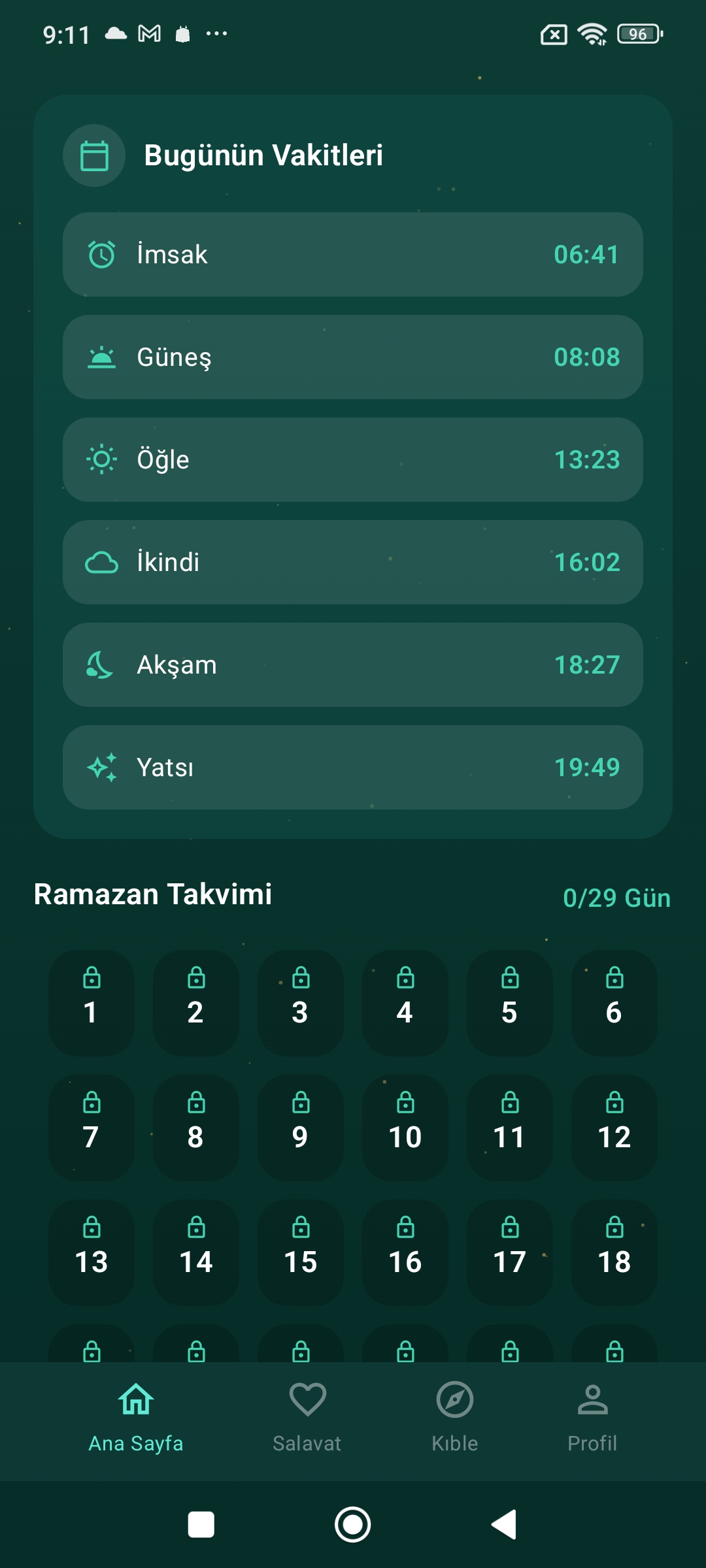This screenshot has height=1568, width=706.
Task: Tap the 0/29 Gün progress counter
Action: click(617, 898)
